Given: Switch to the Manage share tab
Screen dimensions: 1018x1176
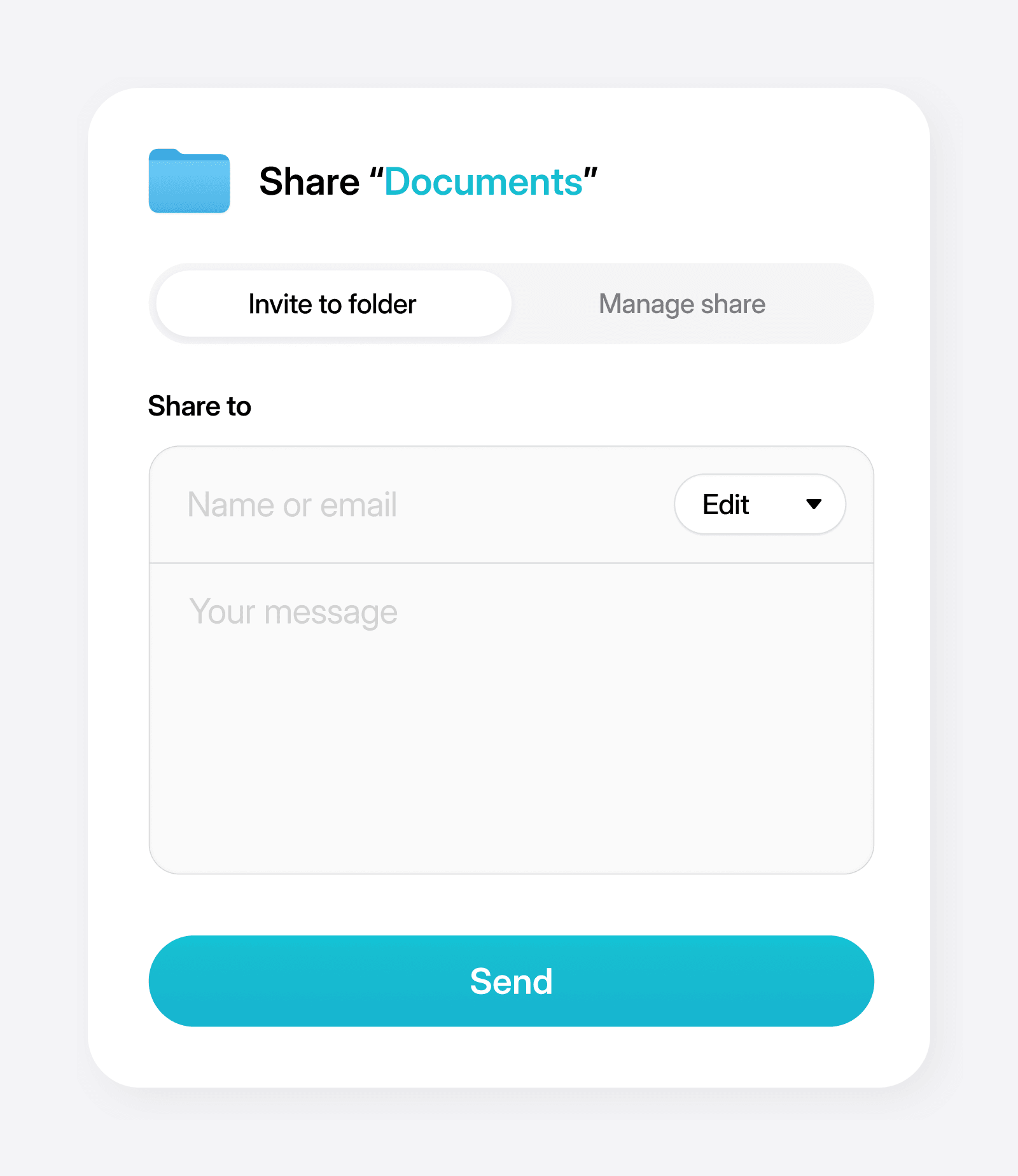Looking at the screenshot, I should pyautogui.click(x=681, y=304).
